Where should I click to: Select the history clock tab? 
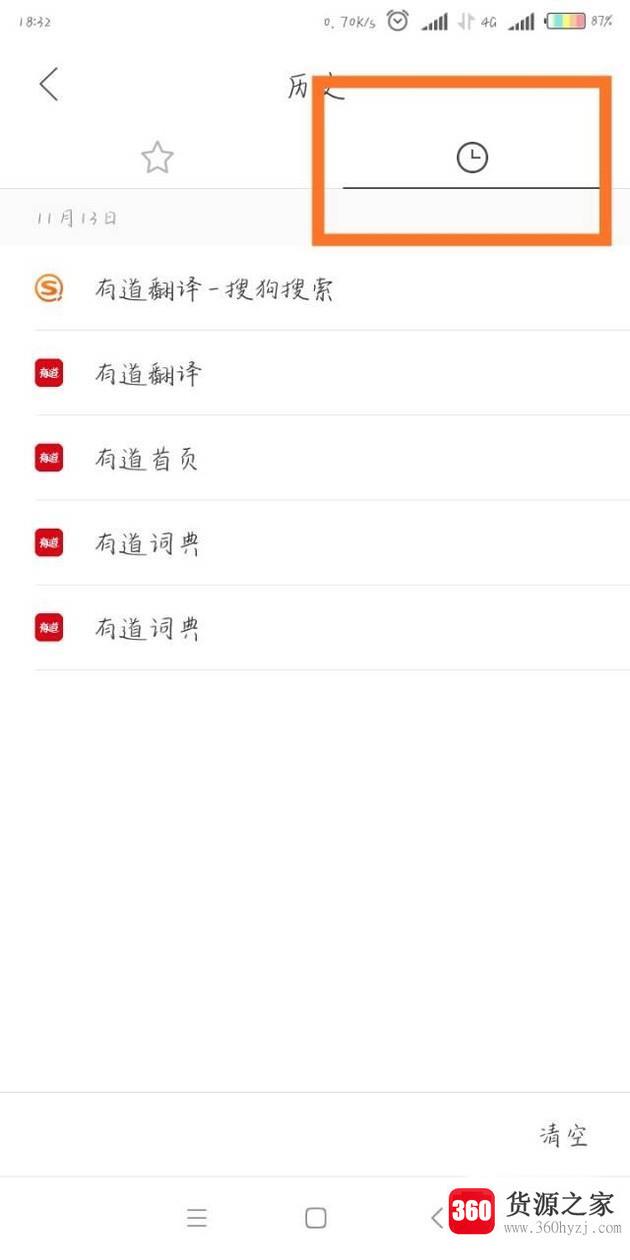[x=471, y=158]
